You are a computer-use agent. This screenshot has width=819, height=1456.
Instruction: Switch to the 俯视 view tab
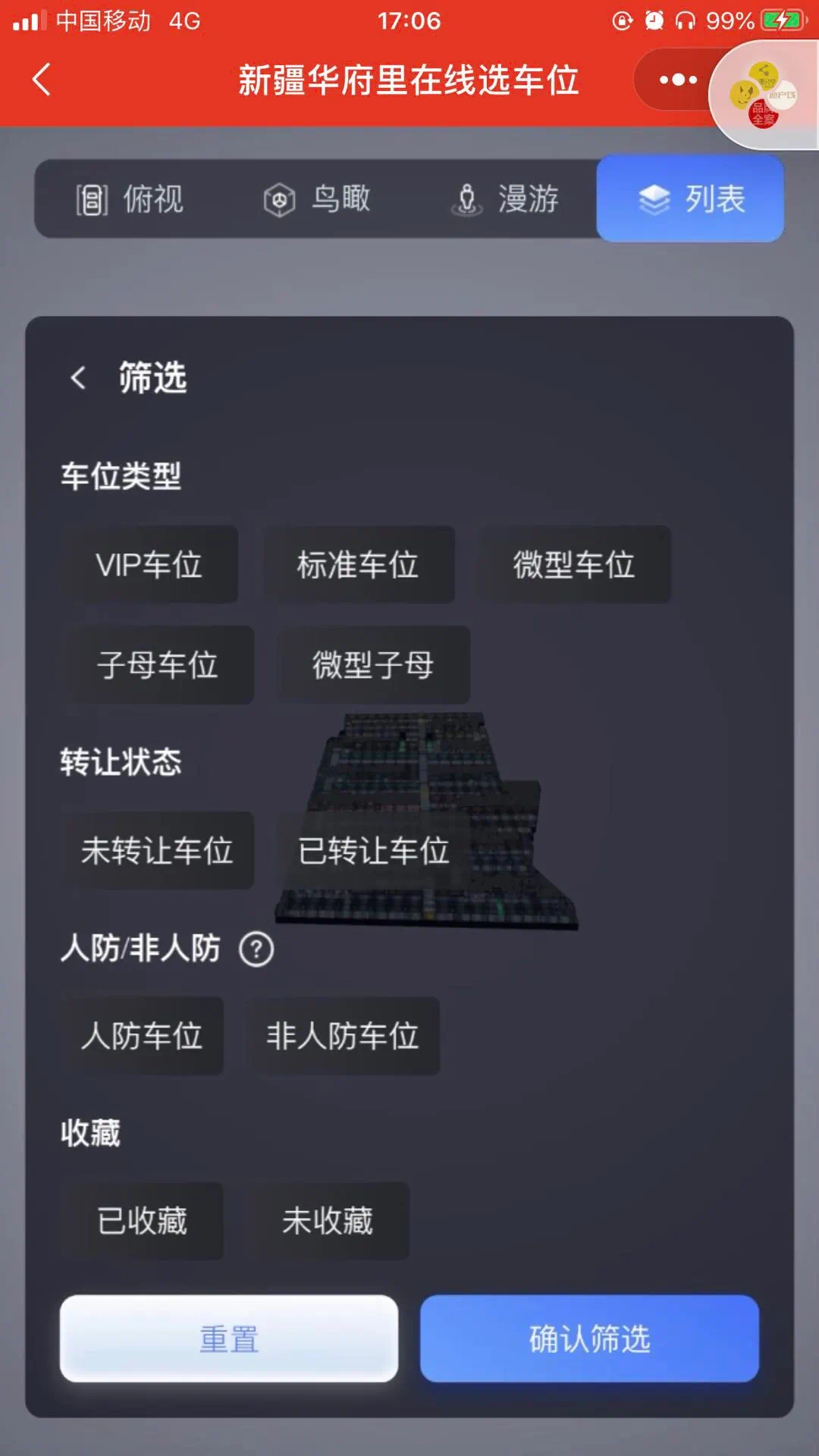coord(130,199)
